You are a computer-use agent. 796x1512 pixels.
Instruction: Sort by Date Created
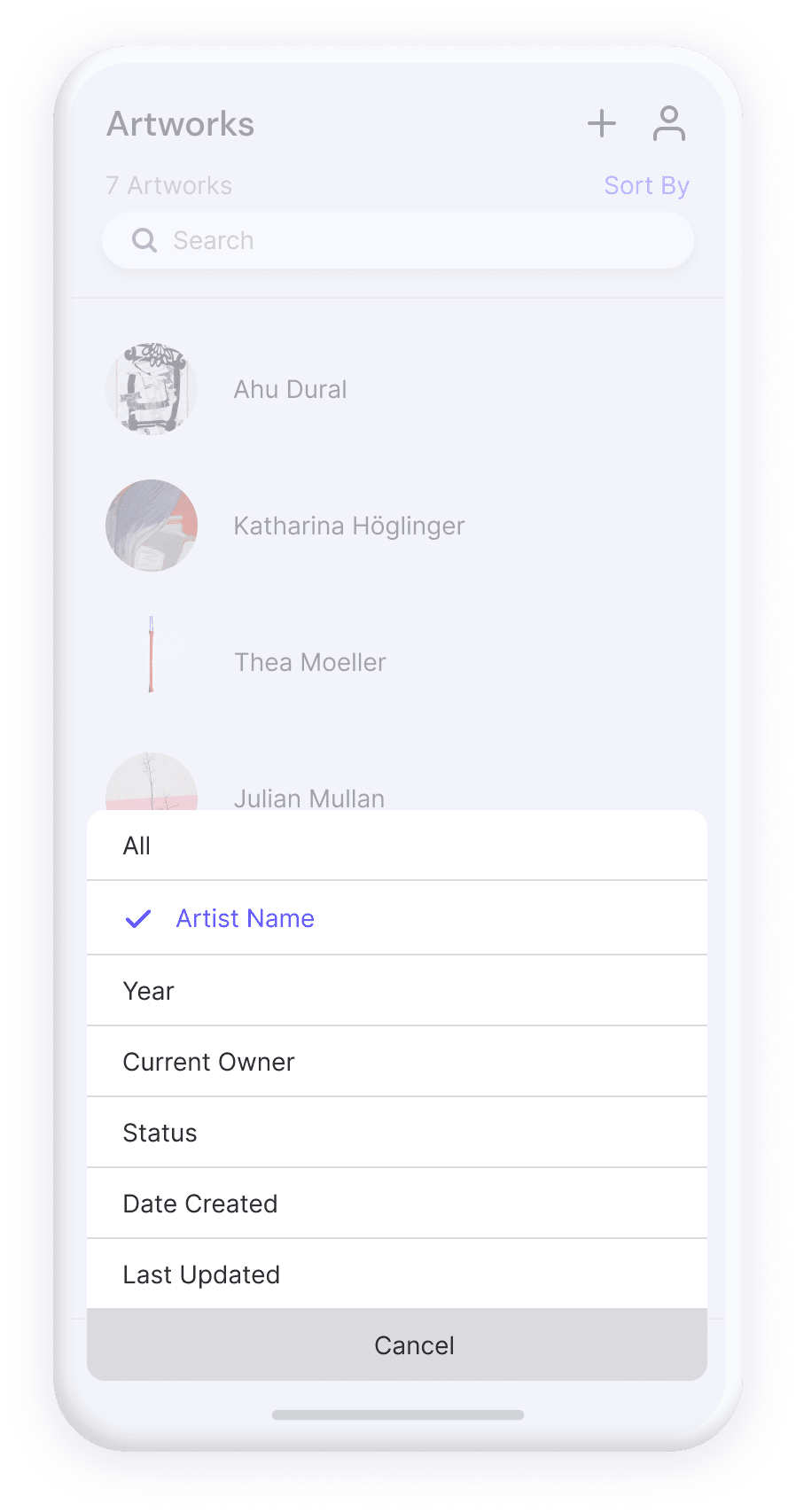(396, 1204)
